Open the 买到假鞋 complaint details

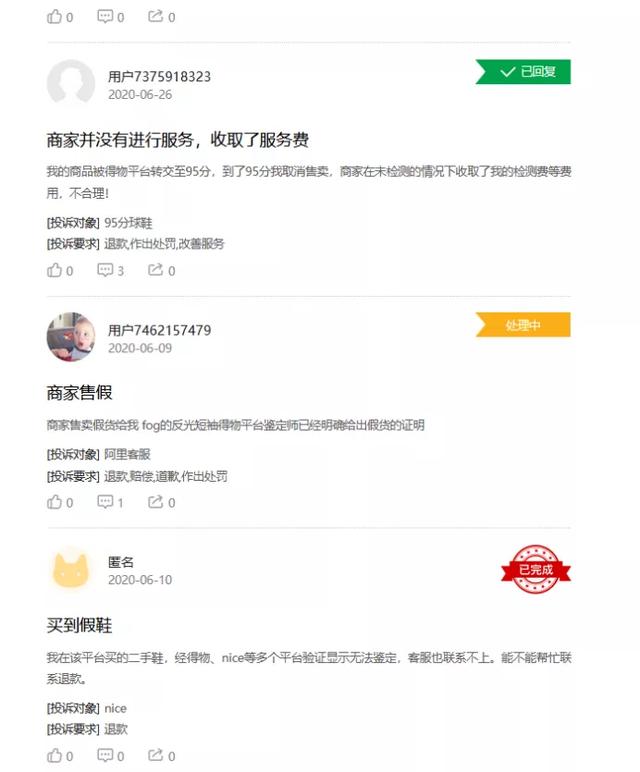pyautogui.click(x=79, y=625)
